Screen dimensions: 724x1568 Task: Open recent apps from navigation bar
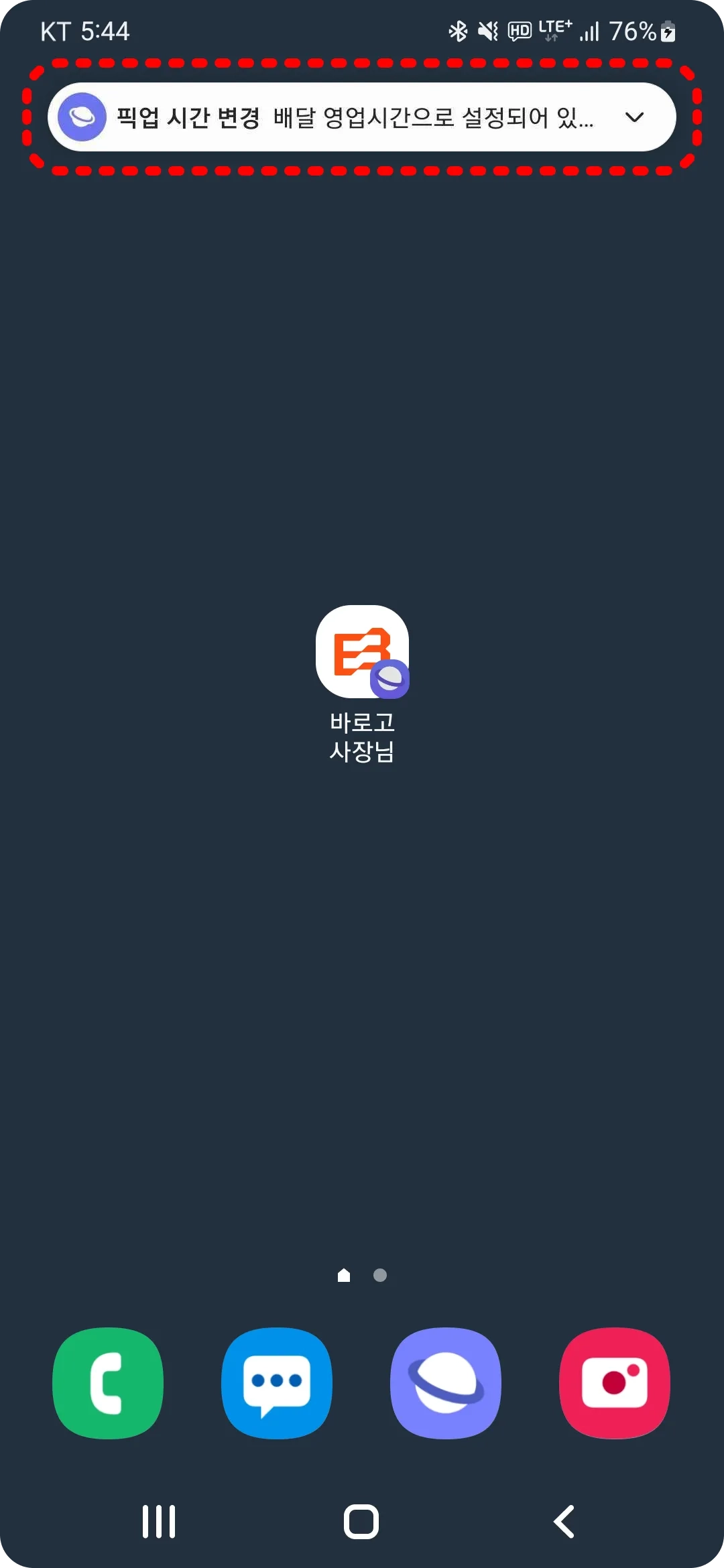(x=159, y=1521)
